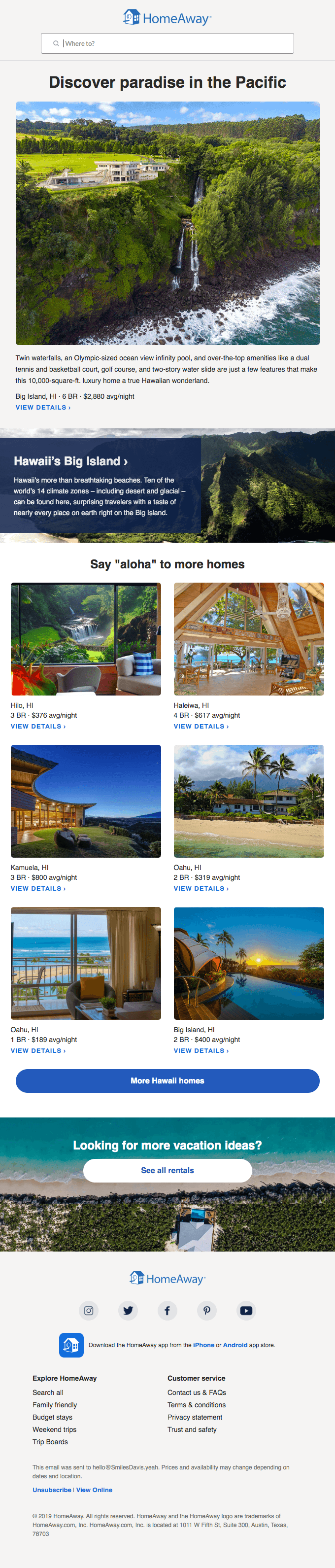This screenshot has height=1568, width=335.
Task: Follow the Android app store link
Action: tap(234, 1345)
